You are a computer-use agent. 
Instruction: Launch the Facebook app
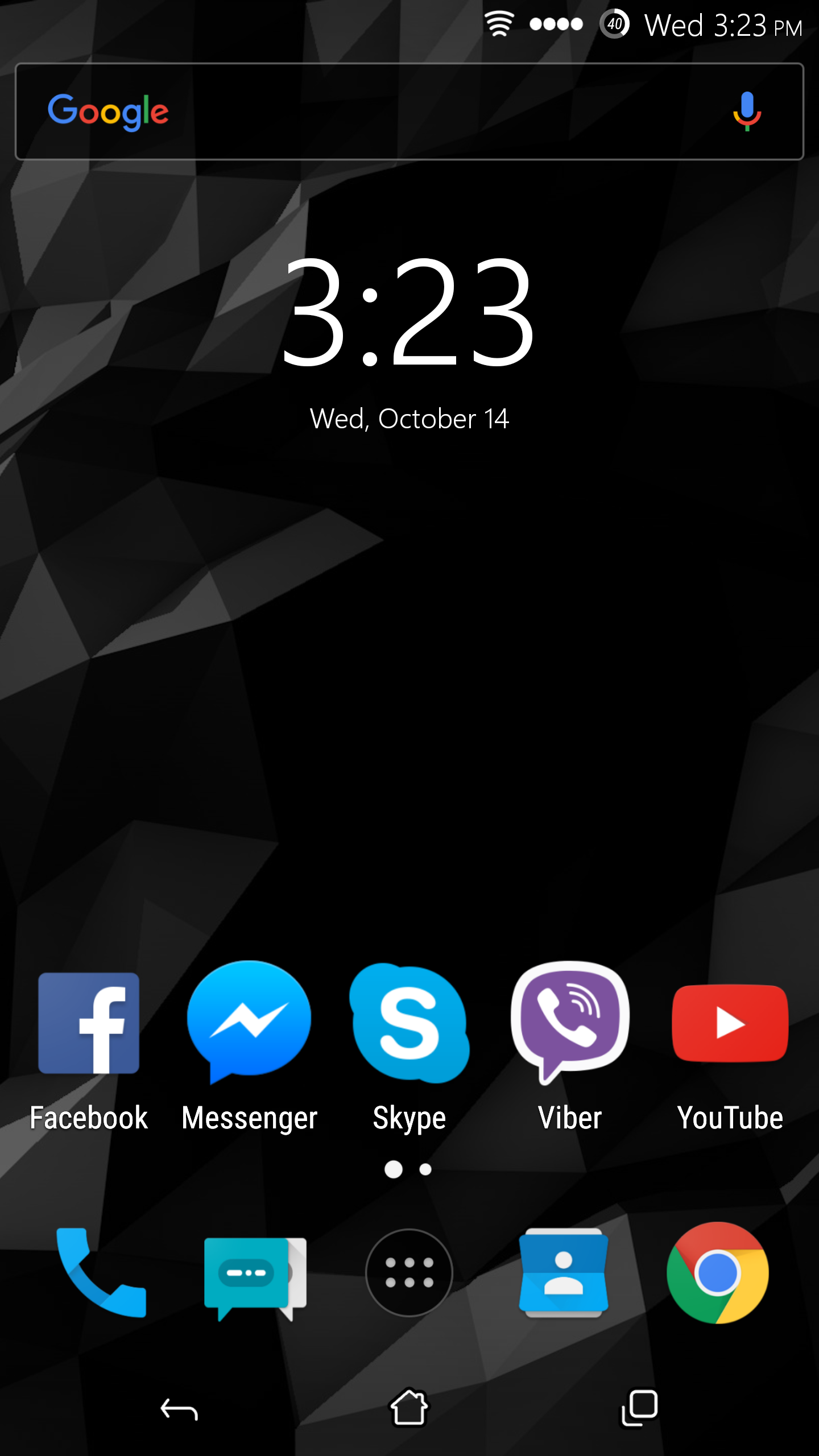[x=89, y=1024]
